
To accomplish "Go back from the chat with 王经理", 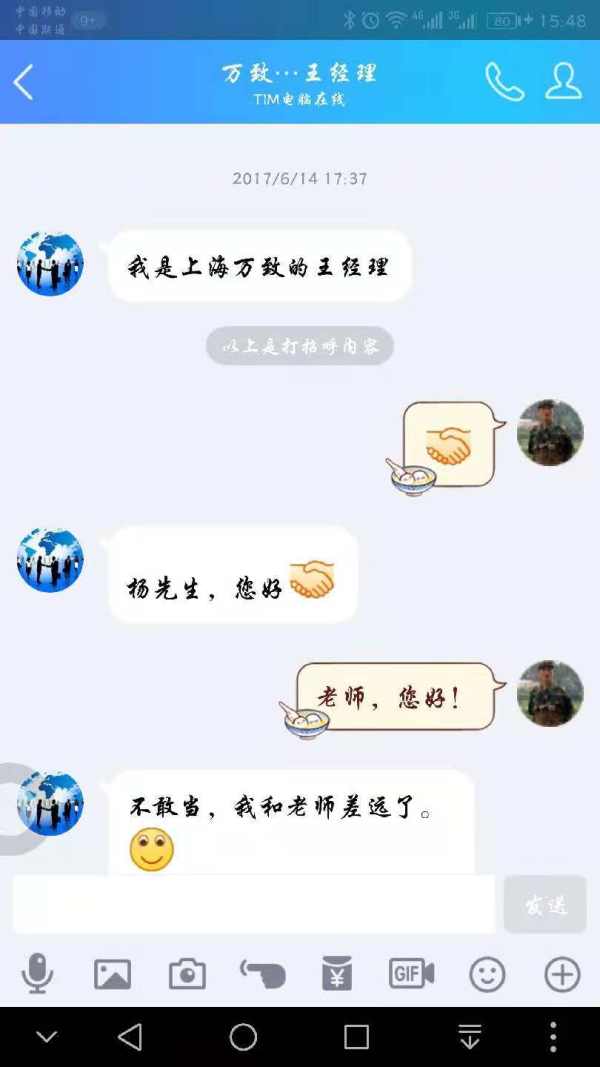I will [x=24, y=82].
